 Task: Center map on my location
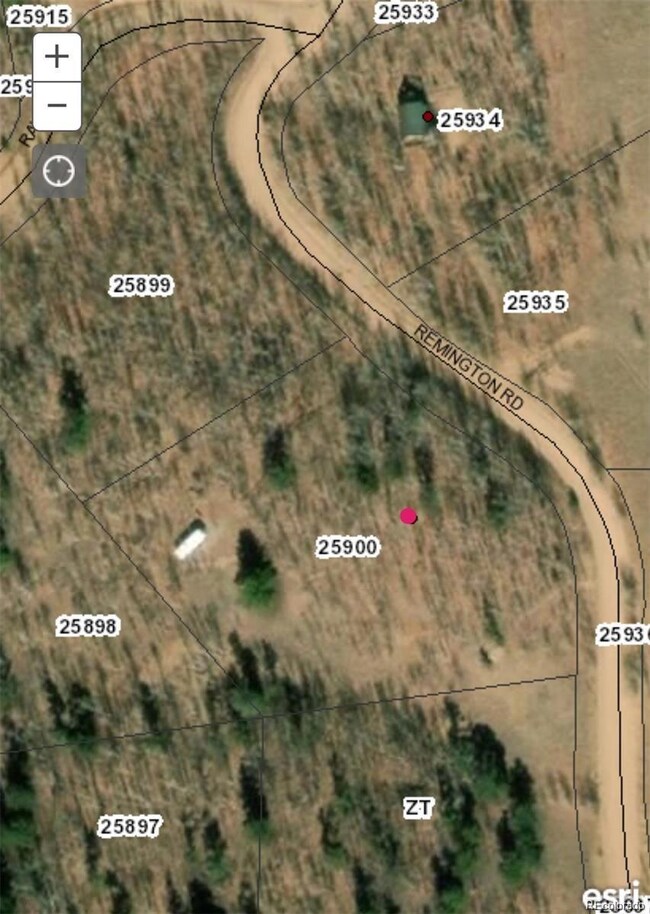[59, 172]
